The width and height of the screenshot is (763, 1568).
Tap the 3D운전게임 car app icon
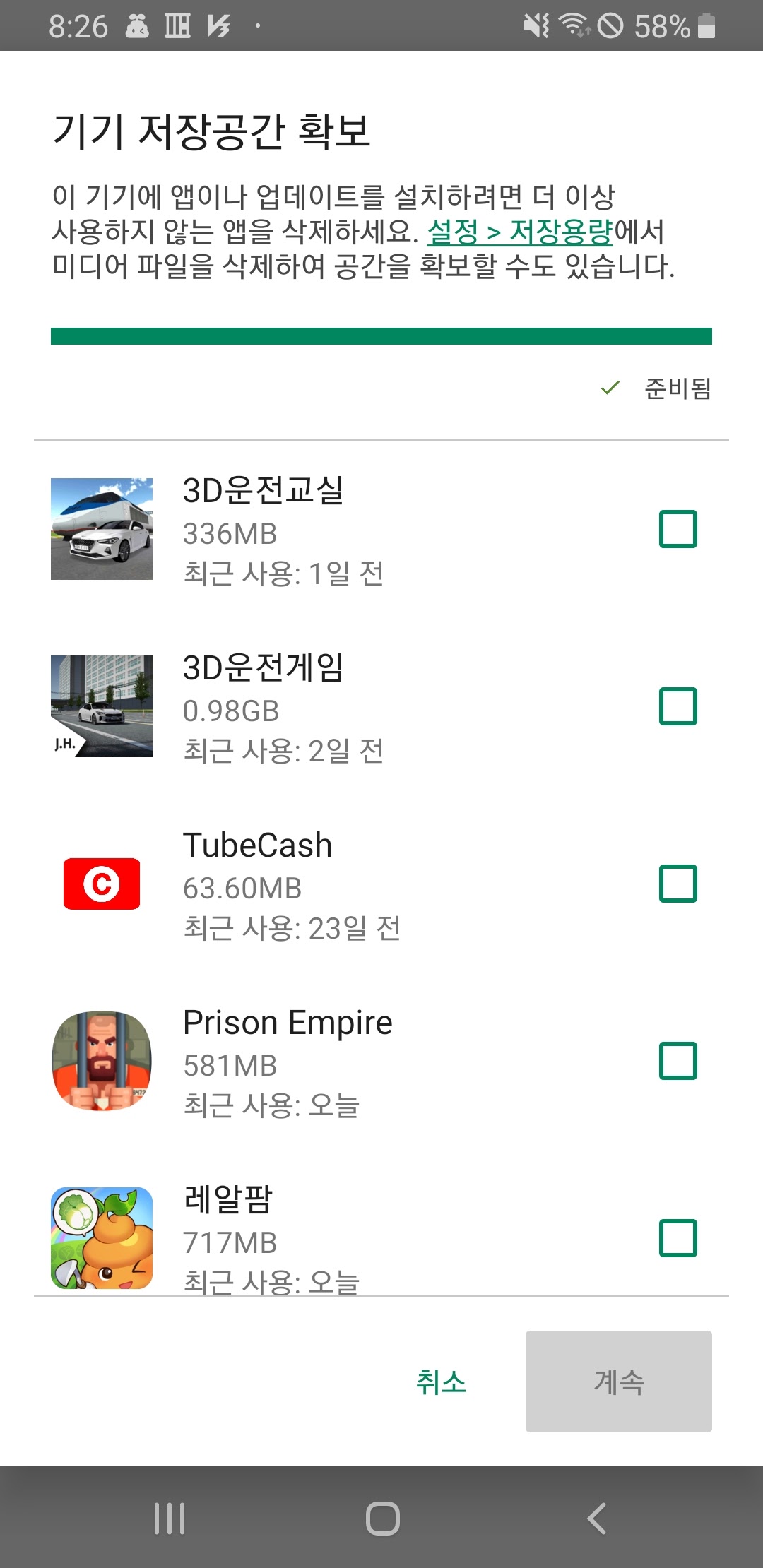[x=102, y=707]
